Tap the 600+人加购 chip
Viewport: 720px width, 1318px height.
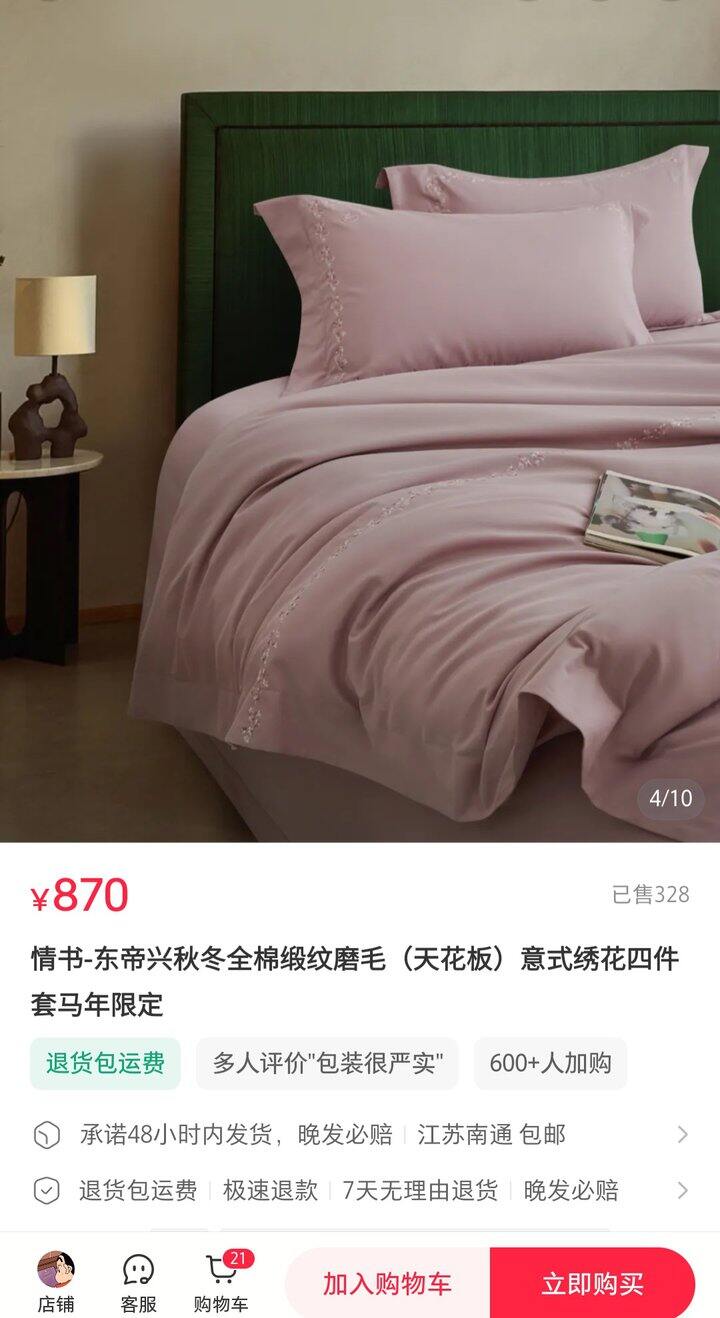(x=550, y=1063)
